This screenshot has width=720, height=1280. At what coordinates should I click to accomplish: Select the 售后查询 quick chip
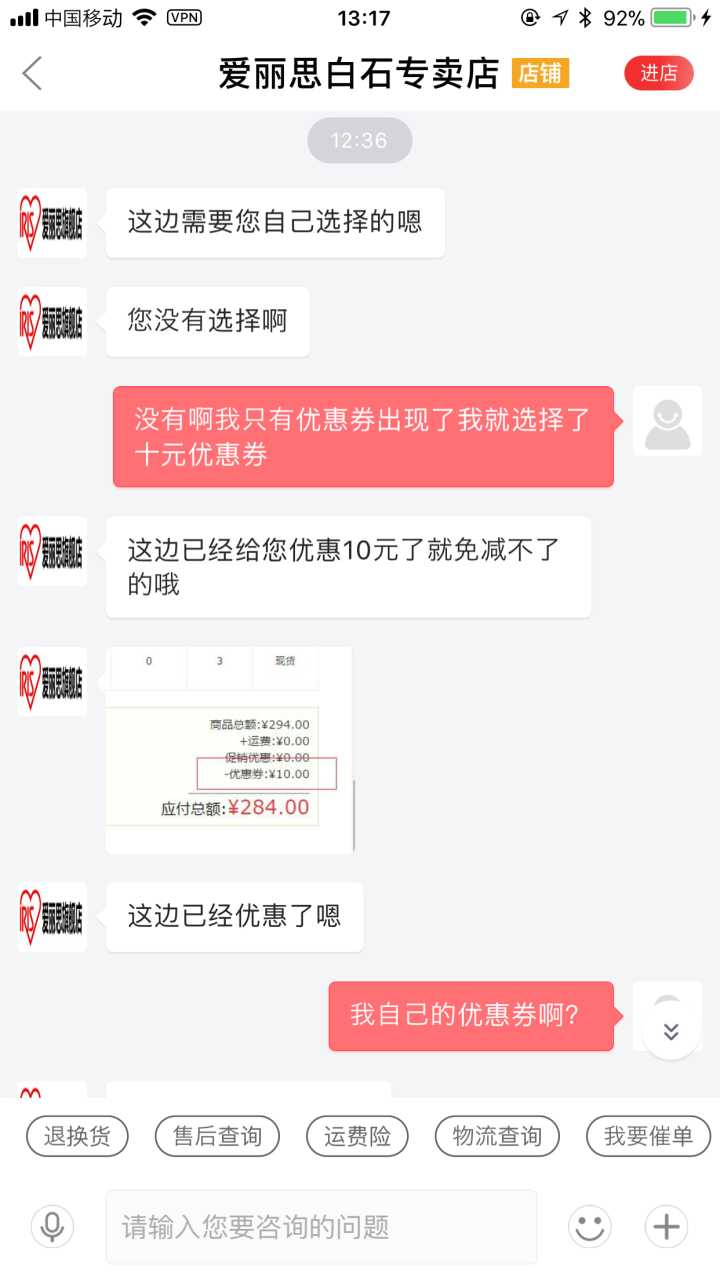tap(217, 1136)
